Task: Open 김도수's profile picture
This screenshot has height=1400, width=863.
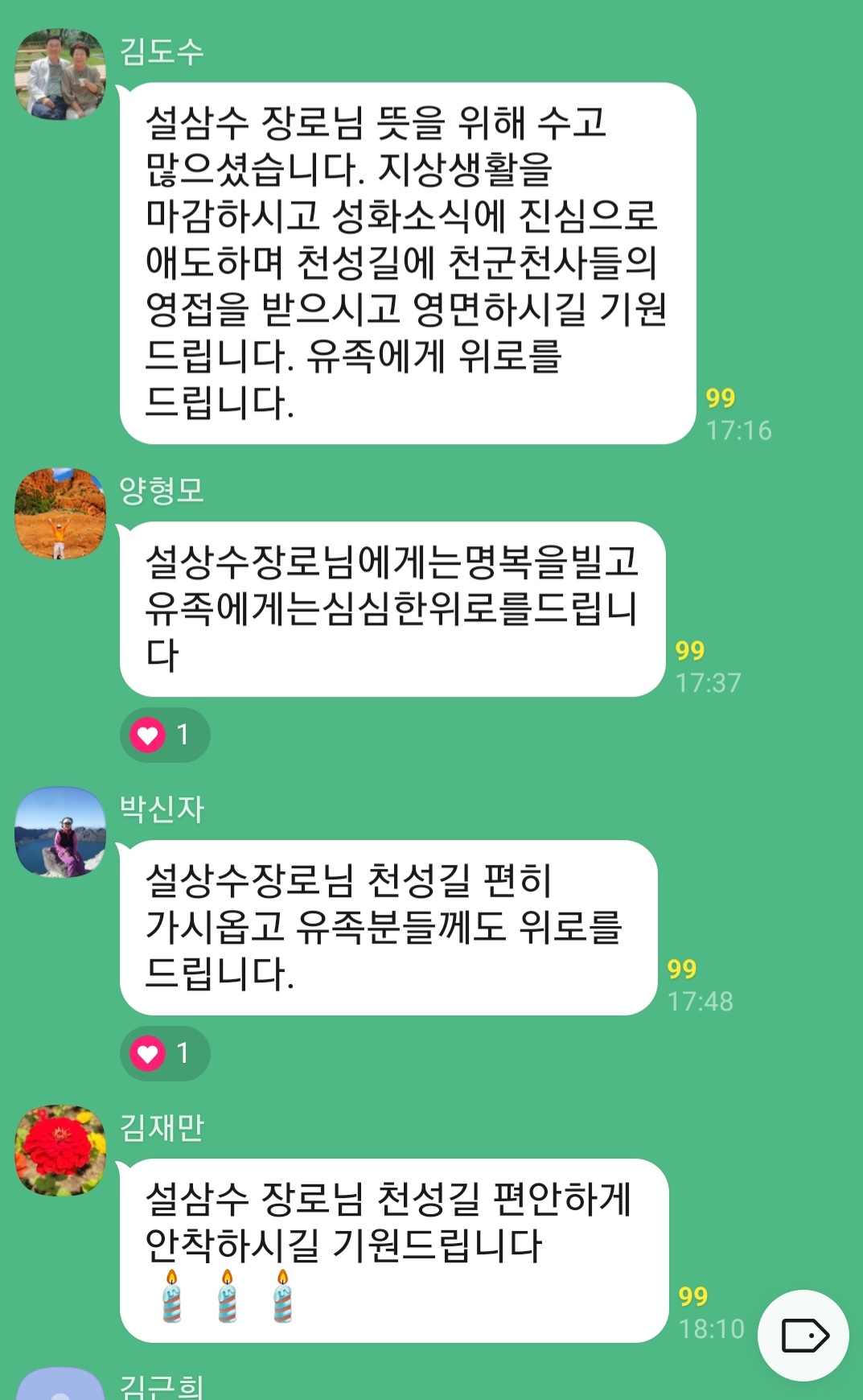Action: pos(60,75)
